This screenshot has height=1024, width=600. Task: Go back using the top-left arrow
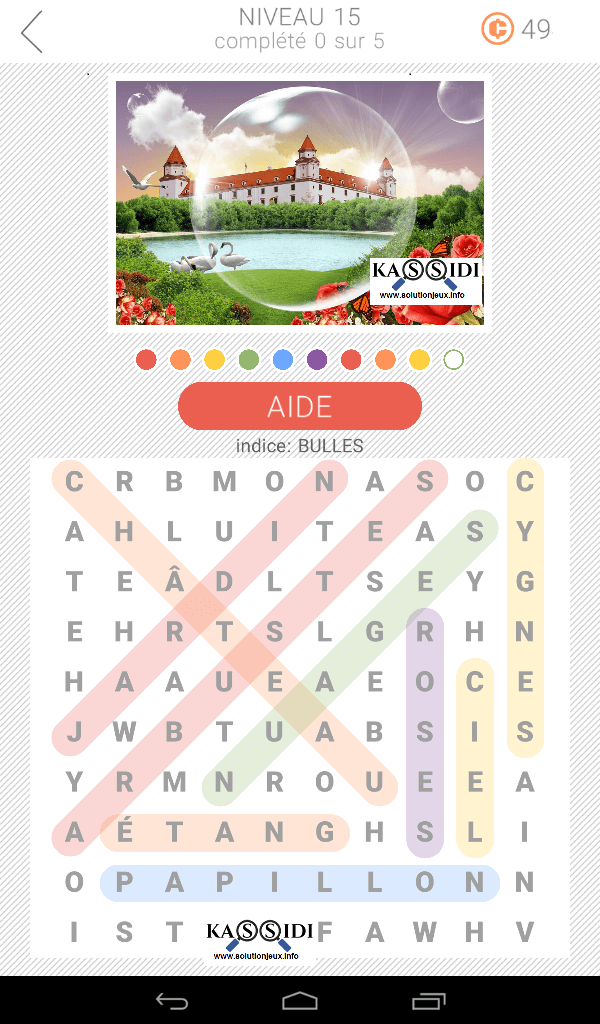click(32, 32)
